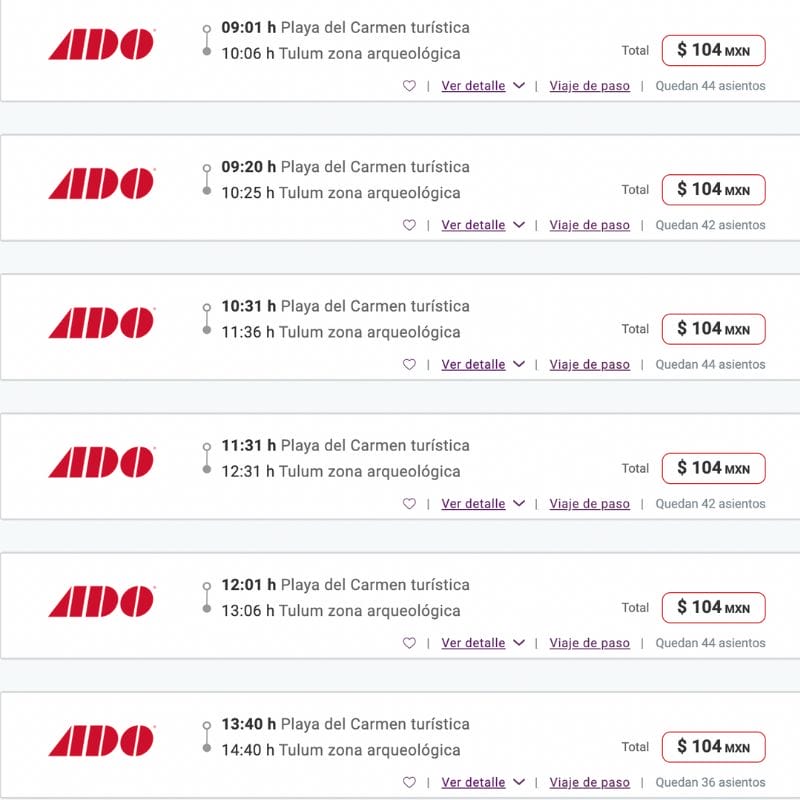View Ver detalle for the 11:31 trip
The image size is (800, 800).
click(x=482, y=504)
